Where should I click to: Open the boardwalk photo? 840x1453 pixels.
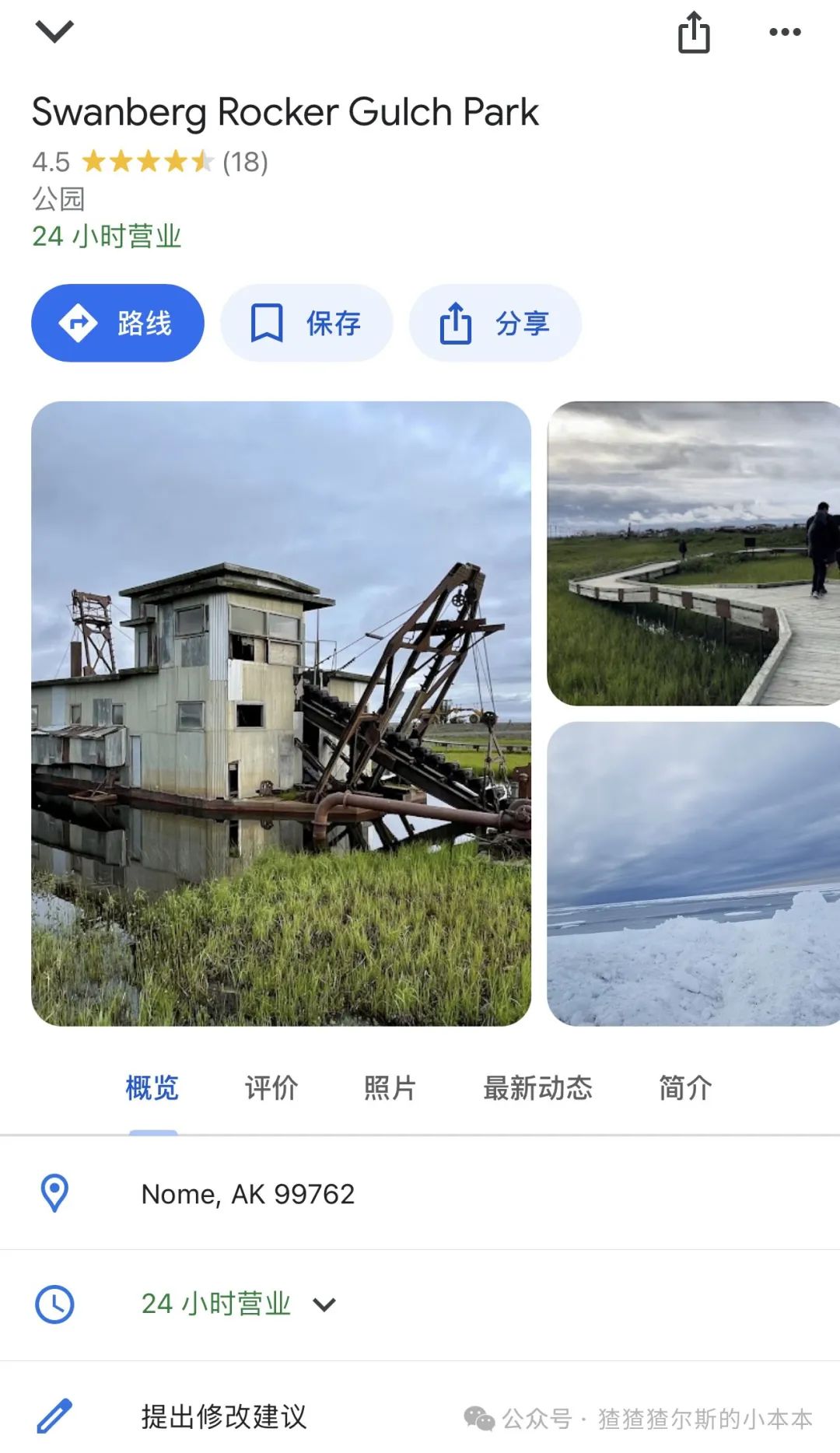click(x=693, y=553)
